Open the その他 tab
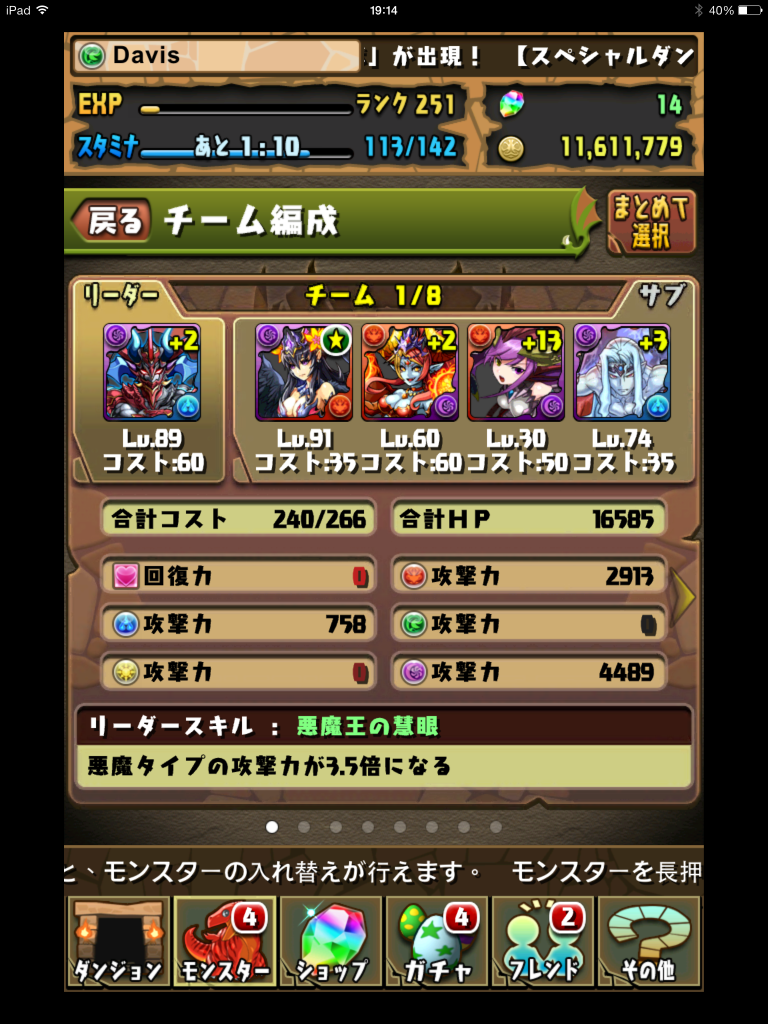The height and width of the screenshot is (1024, 768). coord(650,942)
